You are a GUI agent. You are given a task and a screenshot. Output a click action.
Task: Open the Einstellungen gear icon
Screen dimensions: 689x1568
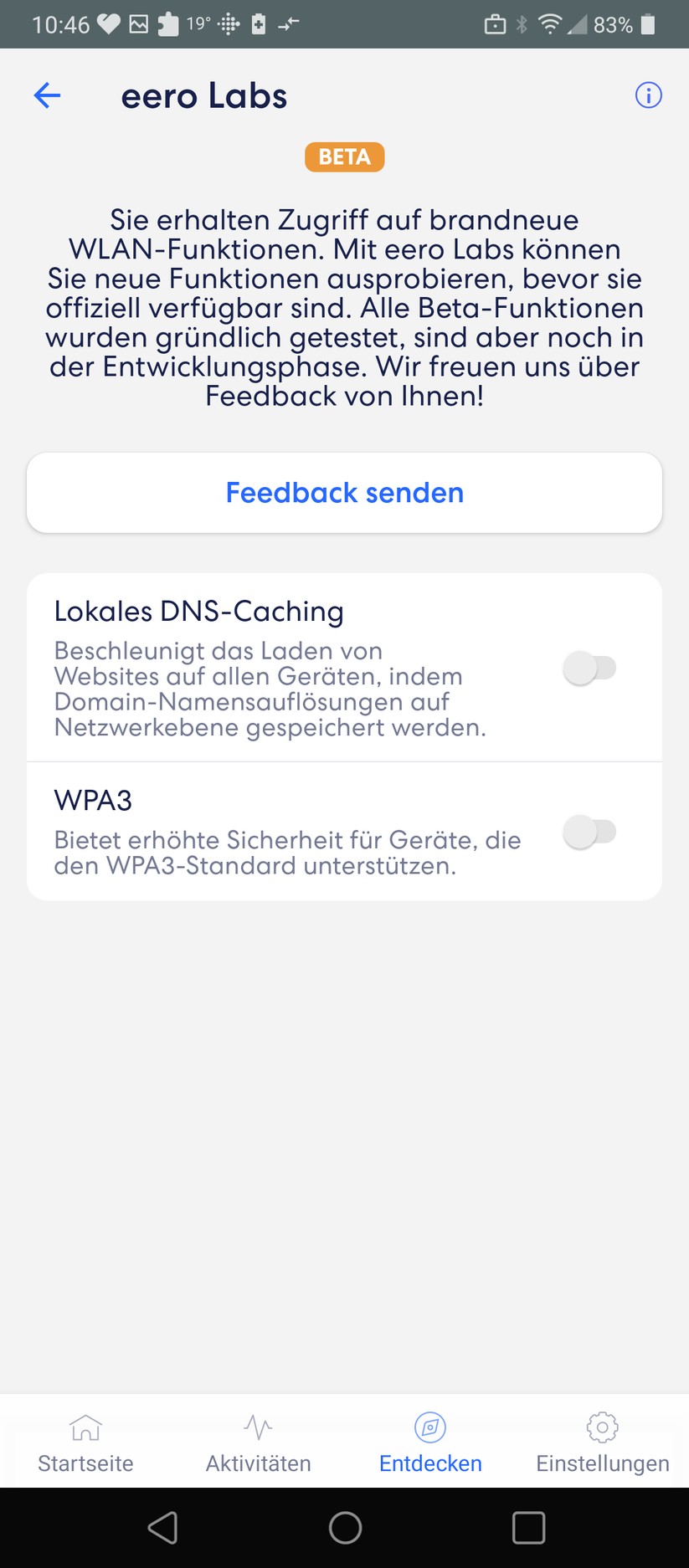pyautogui.click(x=602, y=1428)
